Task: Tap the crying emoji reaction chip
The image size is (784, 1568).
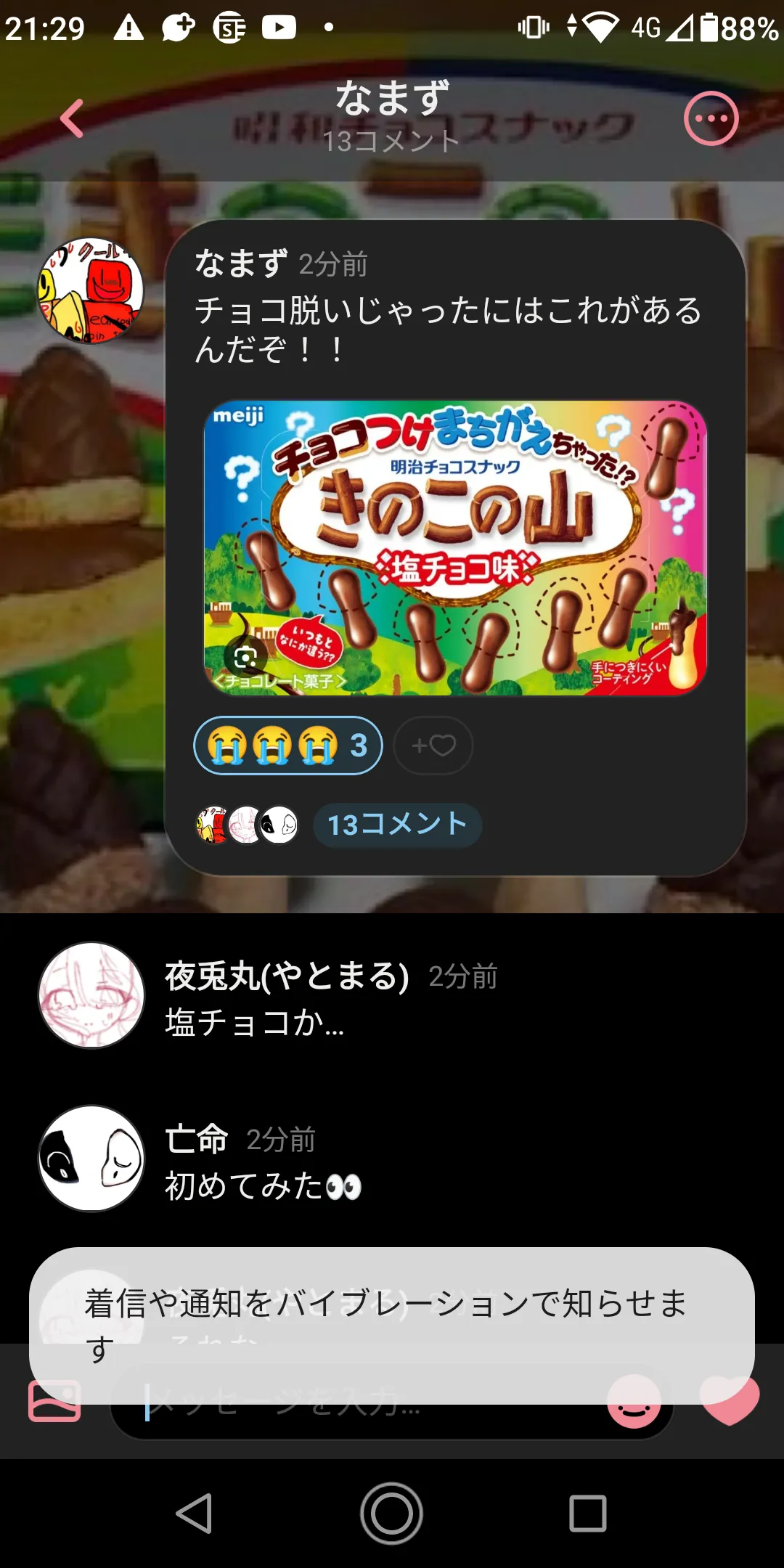Action: tap(288, 746)
